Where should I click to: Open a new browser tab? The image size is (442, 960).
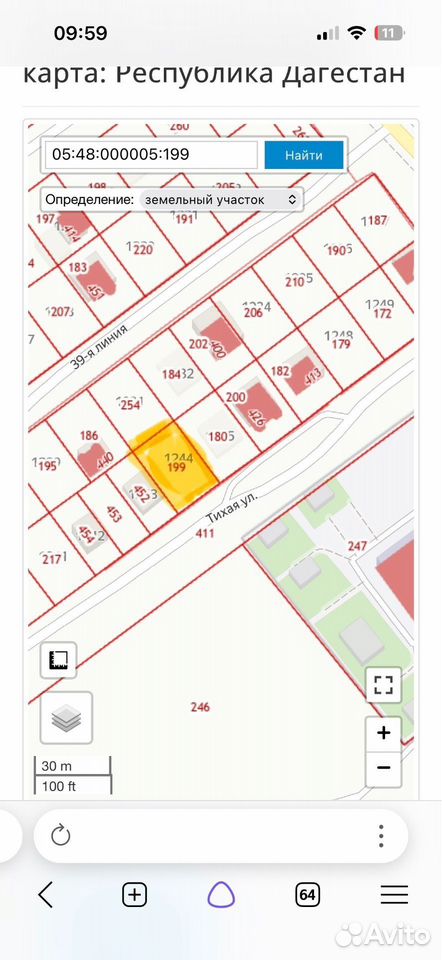point(135,895)
